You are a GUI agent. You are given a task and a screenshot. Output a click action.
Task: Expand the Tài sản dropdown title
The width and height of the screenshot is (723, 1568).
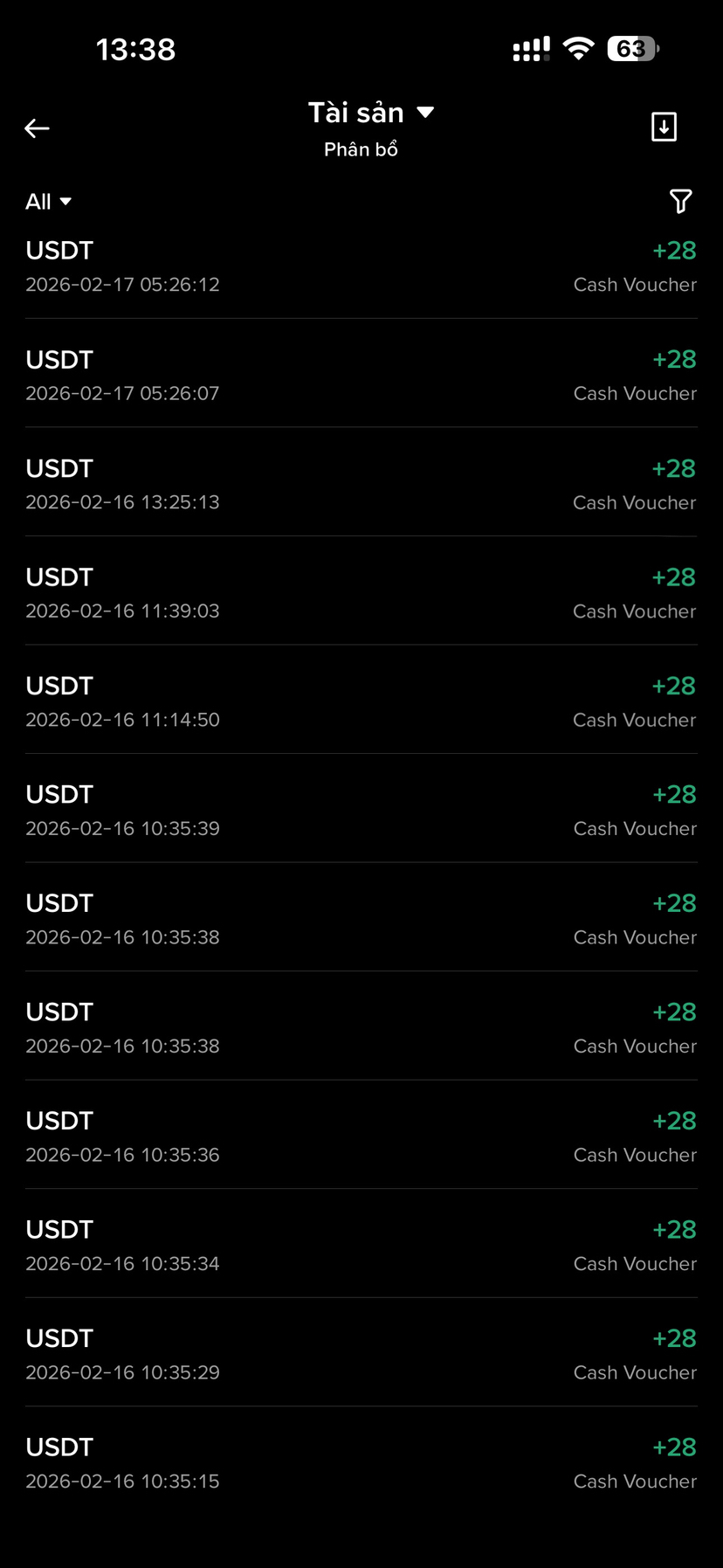[x=370, y=113]
